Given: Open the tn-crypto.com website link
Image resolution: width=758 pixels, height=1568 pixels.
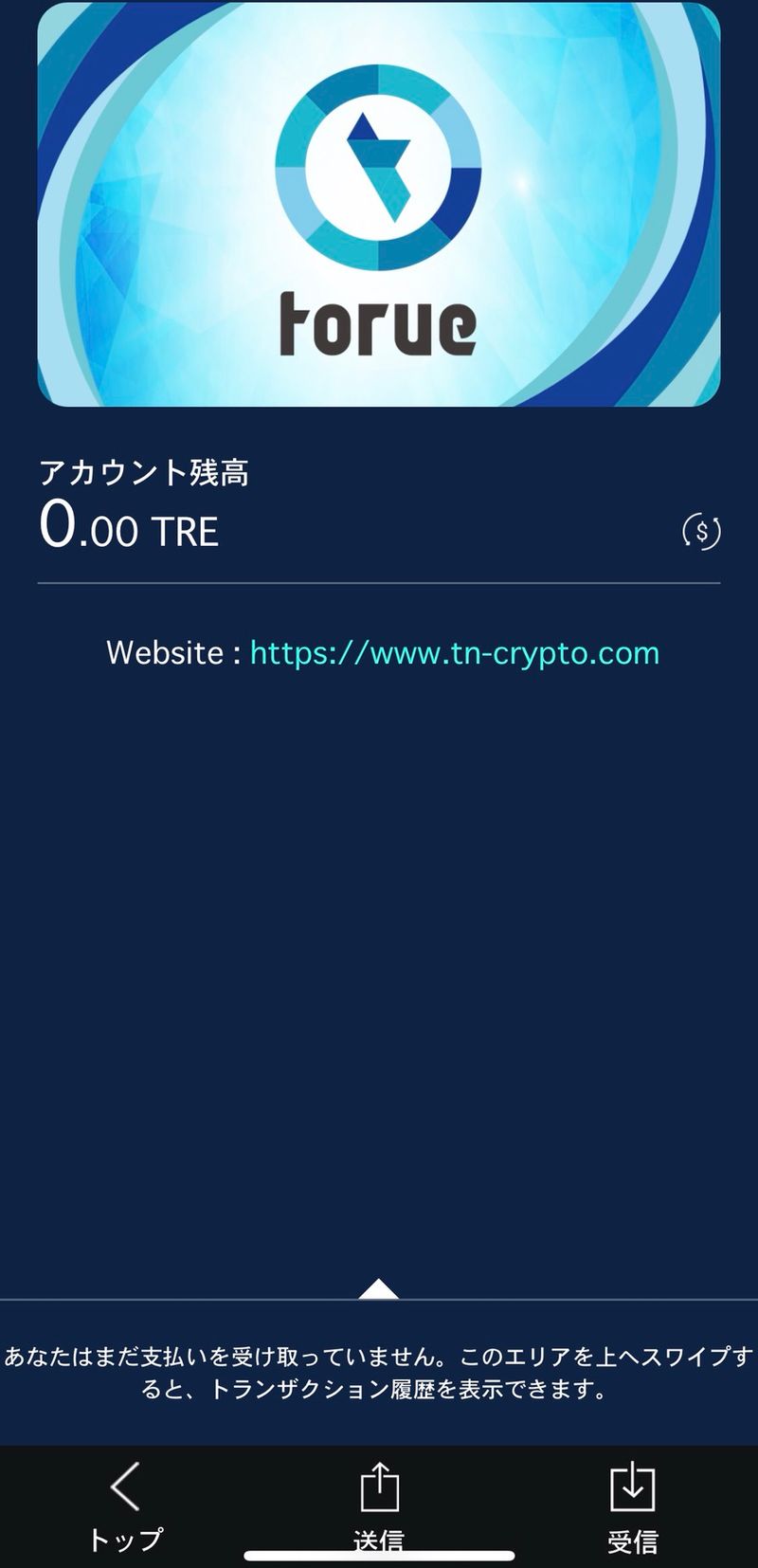Looking at the screenshot, I should pyautogui.click(x=454, y=653).
